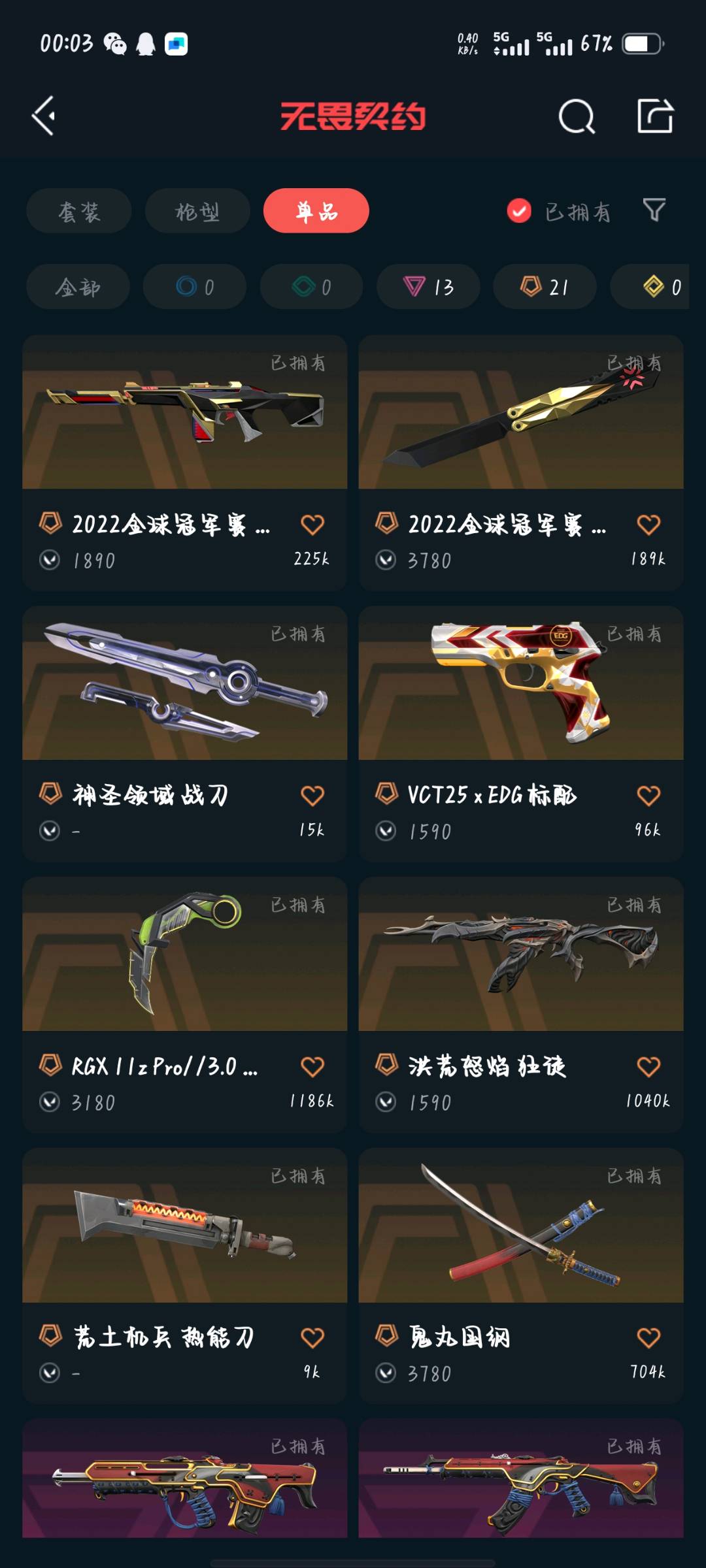Screen dimensions: 706x1568
Task: Select the 全部 rarity chip
Action: [78, 287]
